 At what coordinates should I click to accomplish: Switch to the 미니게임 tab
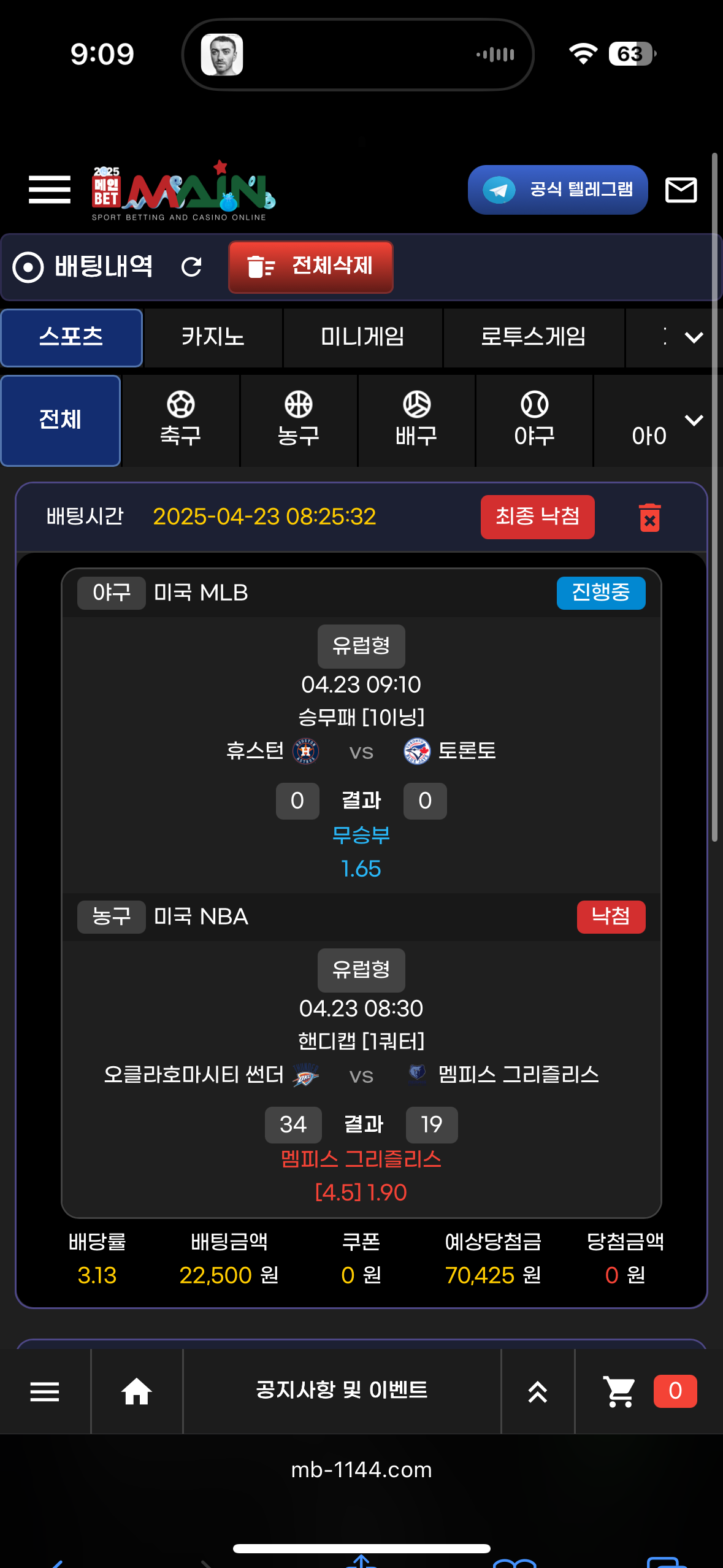[362, 337]
